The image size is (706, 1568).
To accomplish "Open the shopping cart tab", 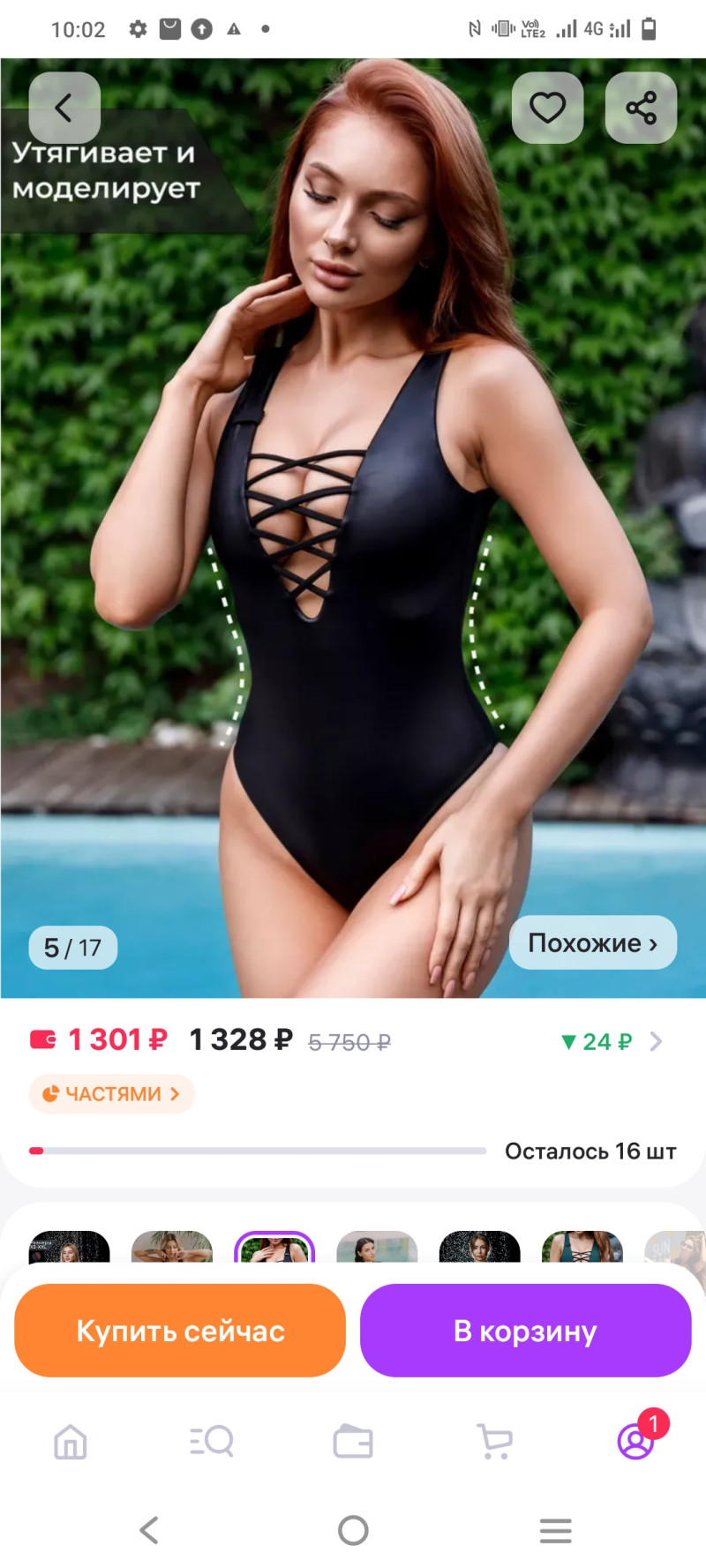I will [494, 1442].
